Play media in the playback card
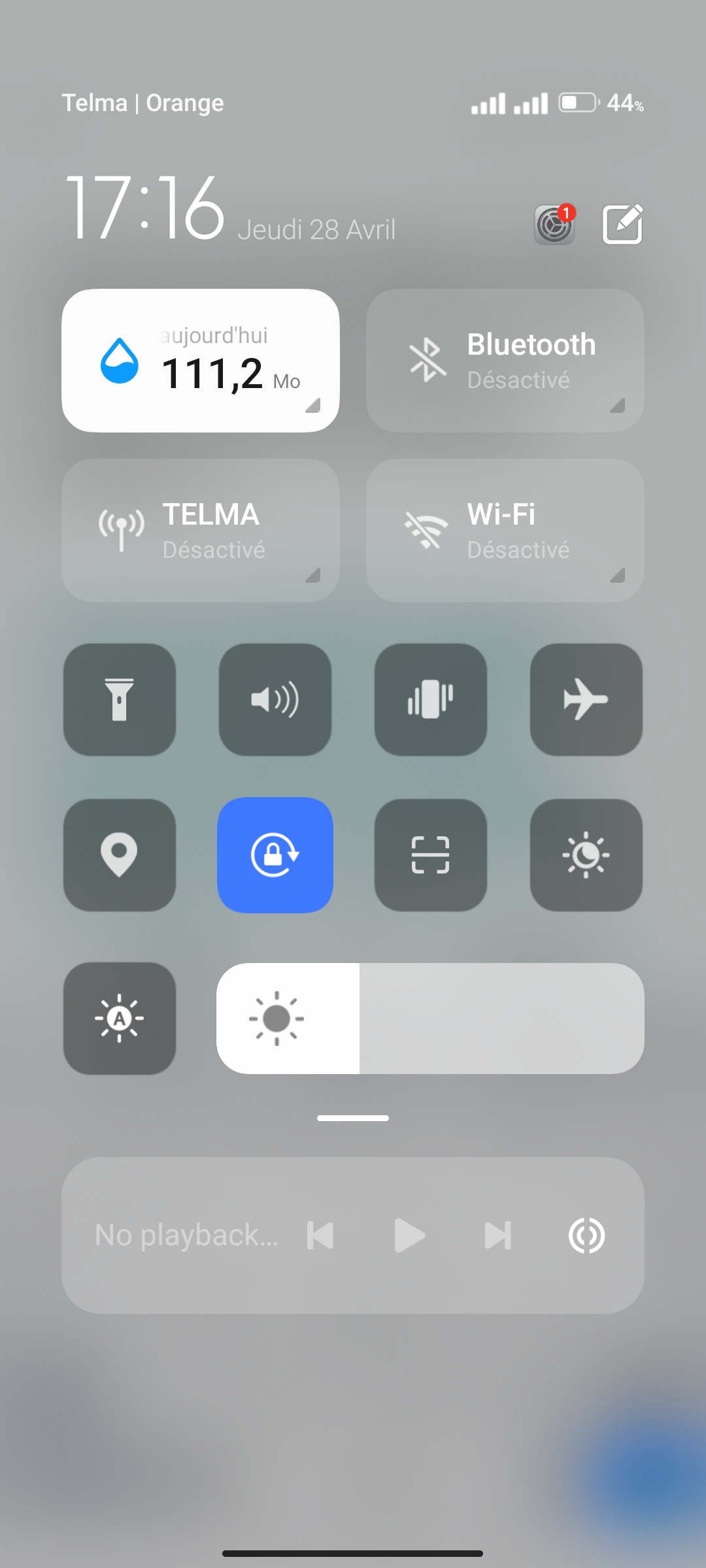Screen dimensions: 706x1568 [x=410, y=1235]
